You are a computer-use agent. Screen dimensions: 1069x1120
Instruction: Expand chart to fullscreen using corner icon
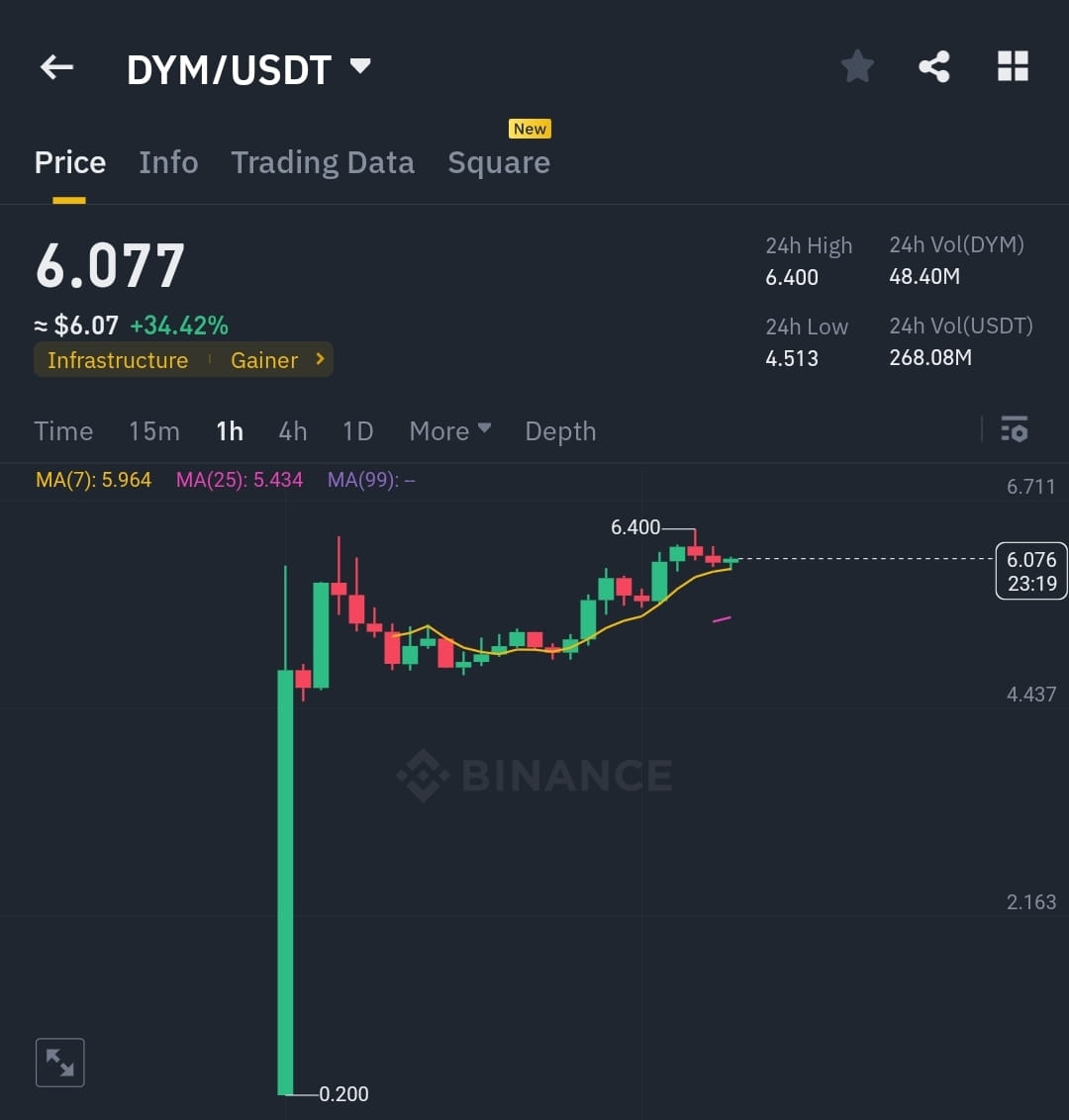tap(59, 1062)
